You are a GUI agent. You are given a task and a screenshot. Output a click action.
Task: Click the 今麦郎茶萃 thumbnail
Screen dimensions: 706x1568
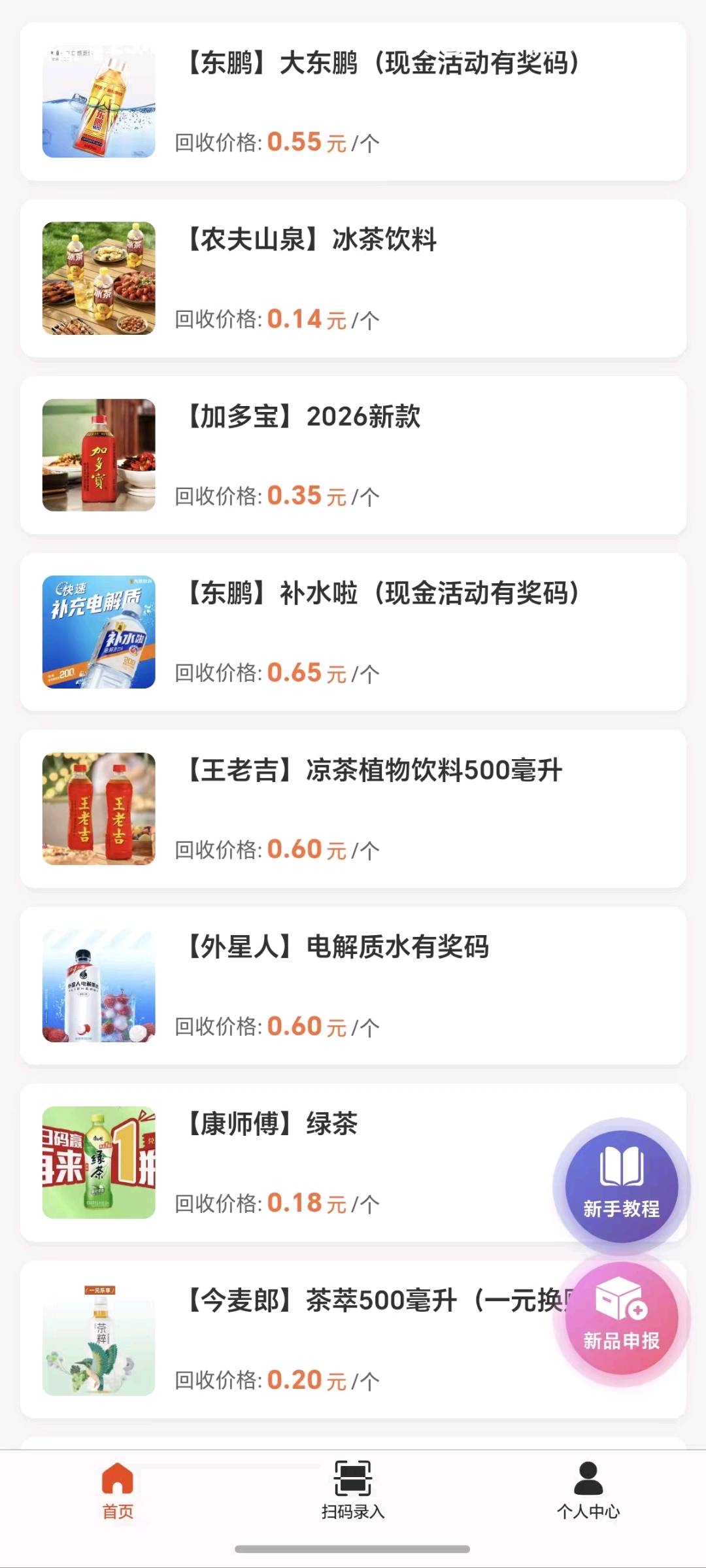coord(99,1340)
